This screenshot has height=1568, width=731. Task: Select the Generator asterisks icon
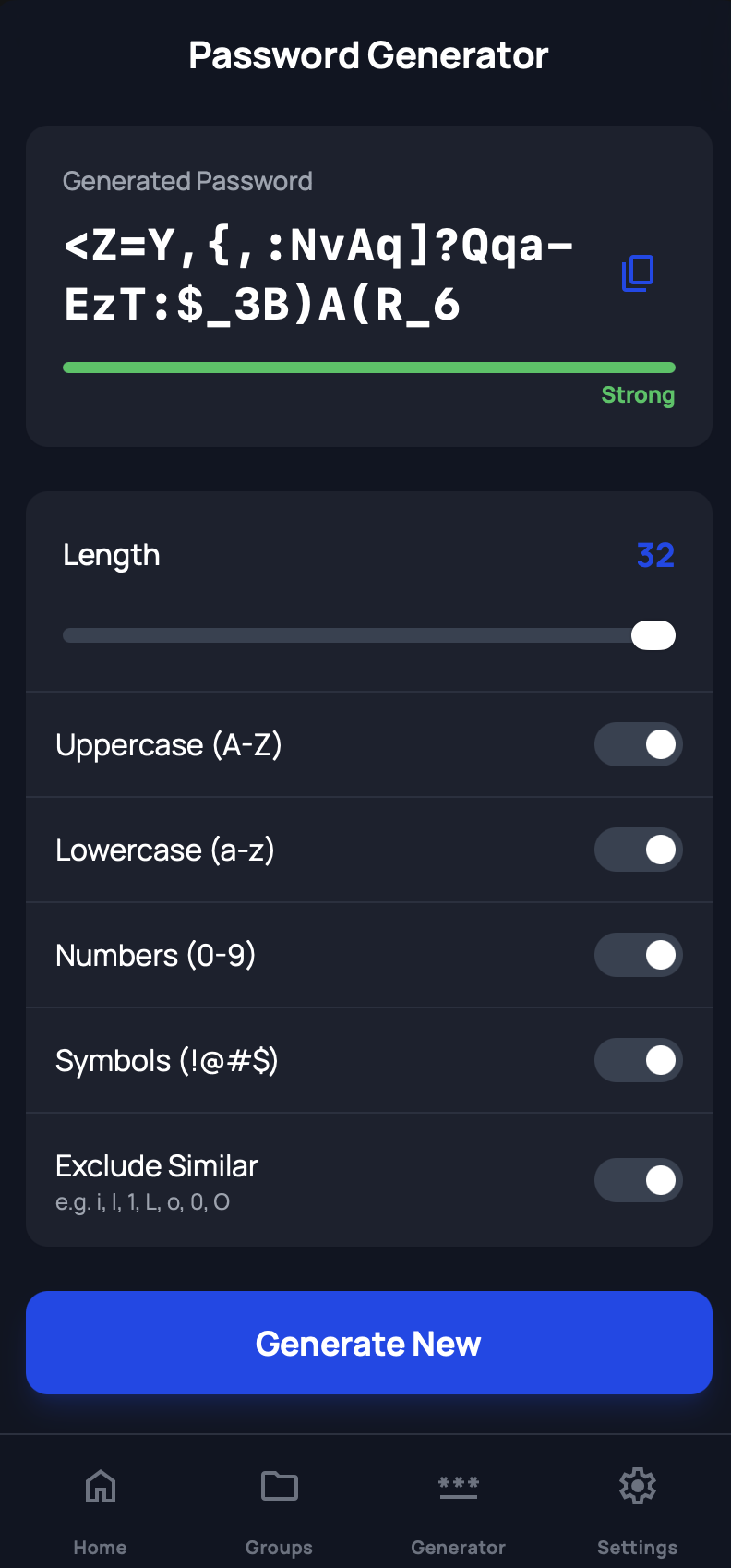click(x=458, y=1487)
